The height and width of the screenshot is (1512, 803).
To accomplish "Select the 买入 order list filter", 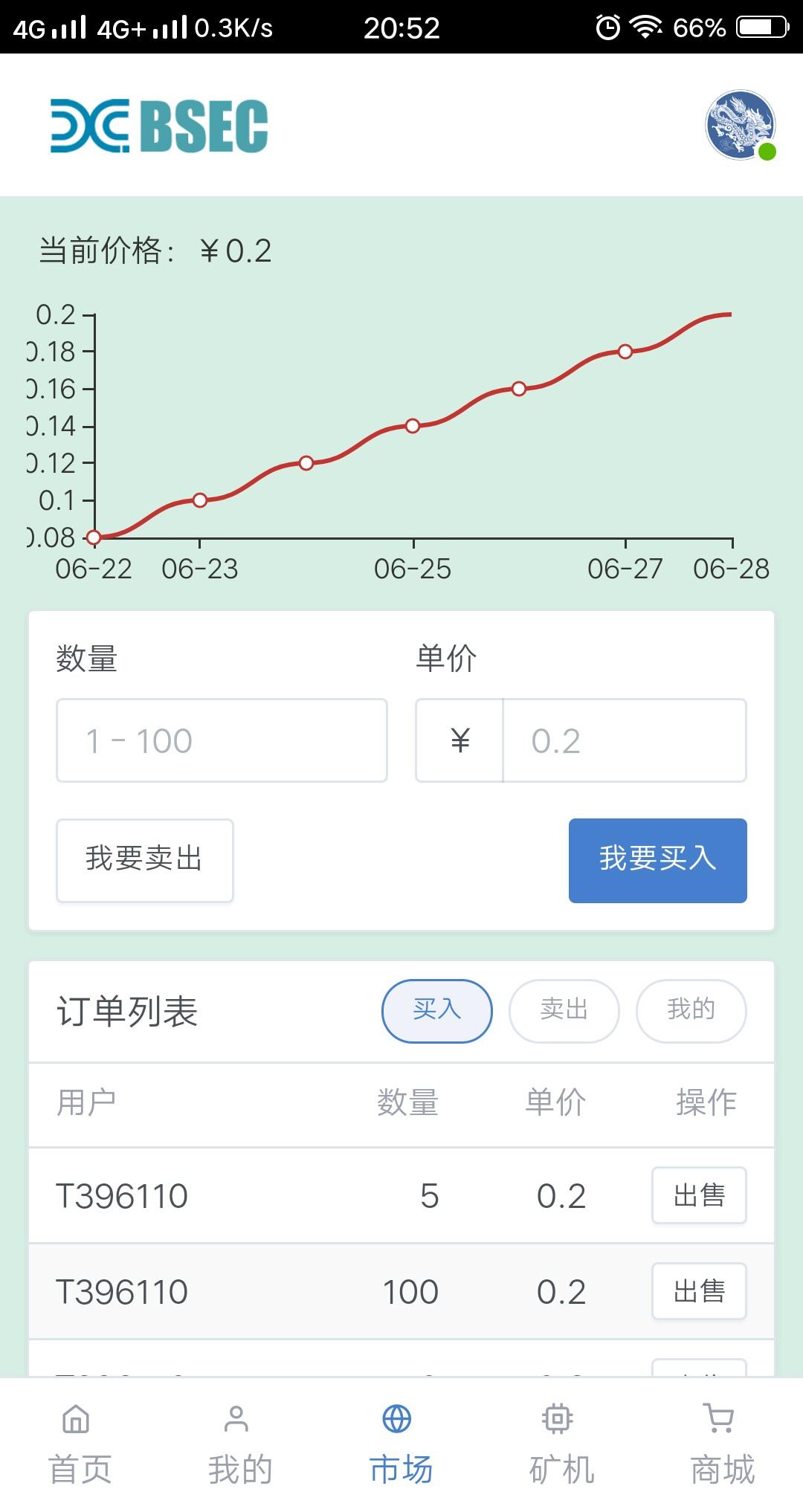I will click(x=437, y=1011).
